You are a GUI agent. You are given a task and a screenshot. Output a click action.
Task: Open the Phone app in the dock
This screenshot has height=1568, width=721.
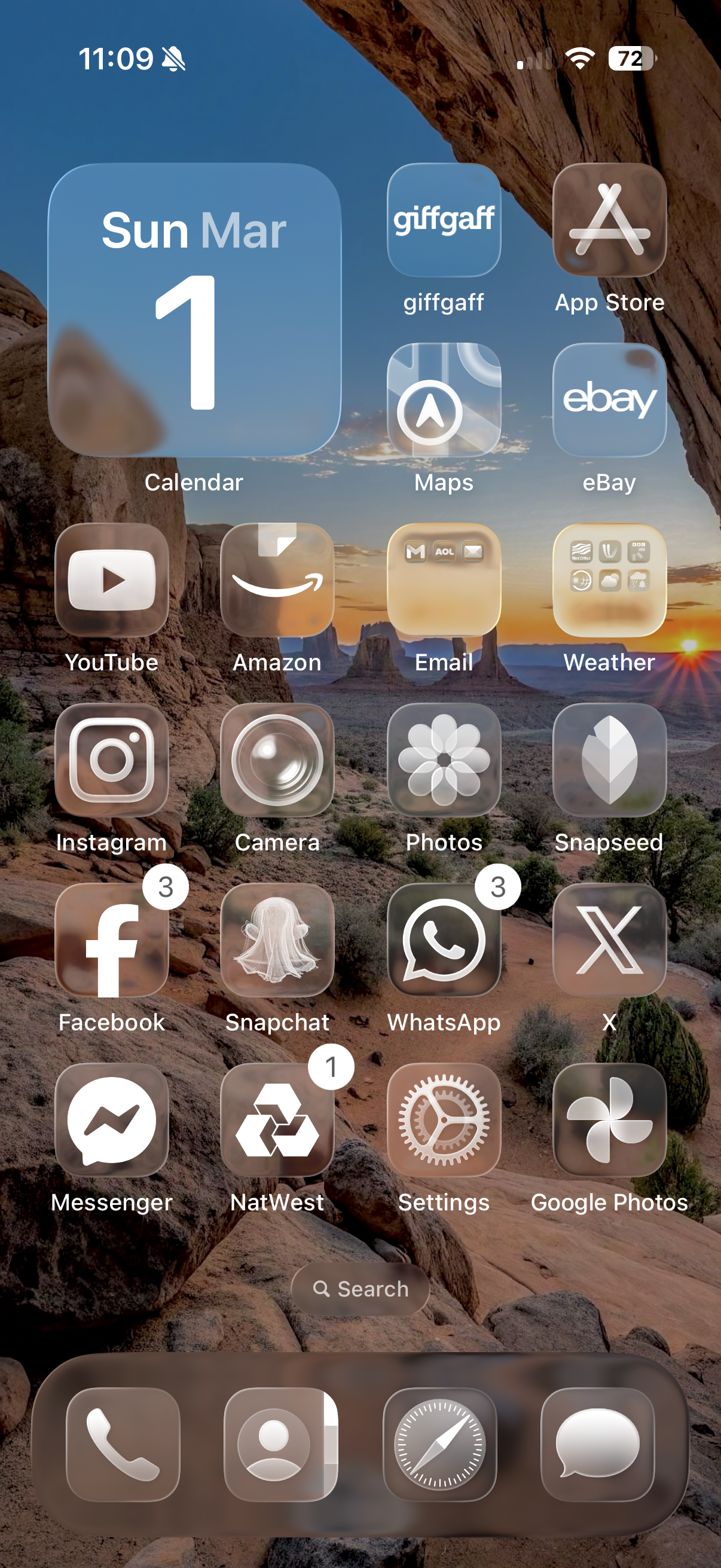[x=123, y=1444]
